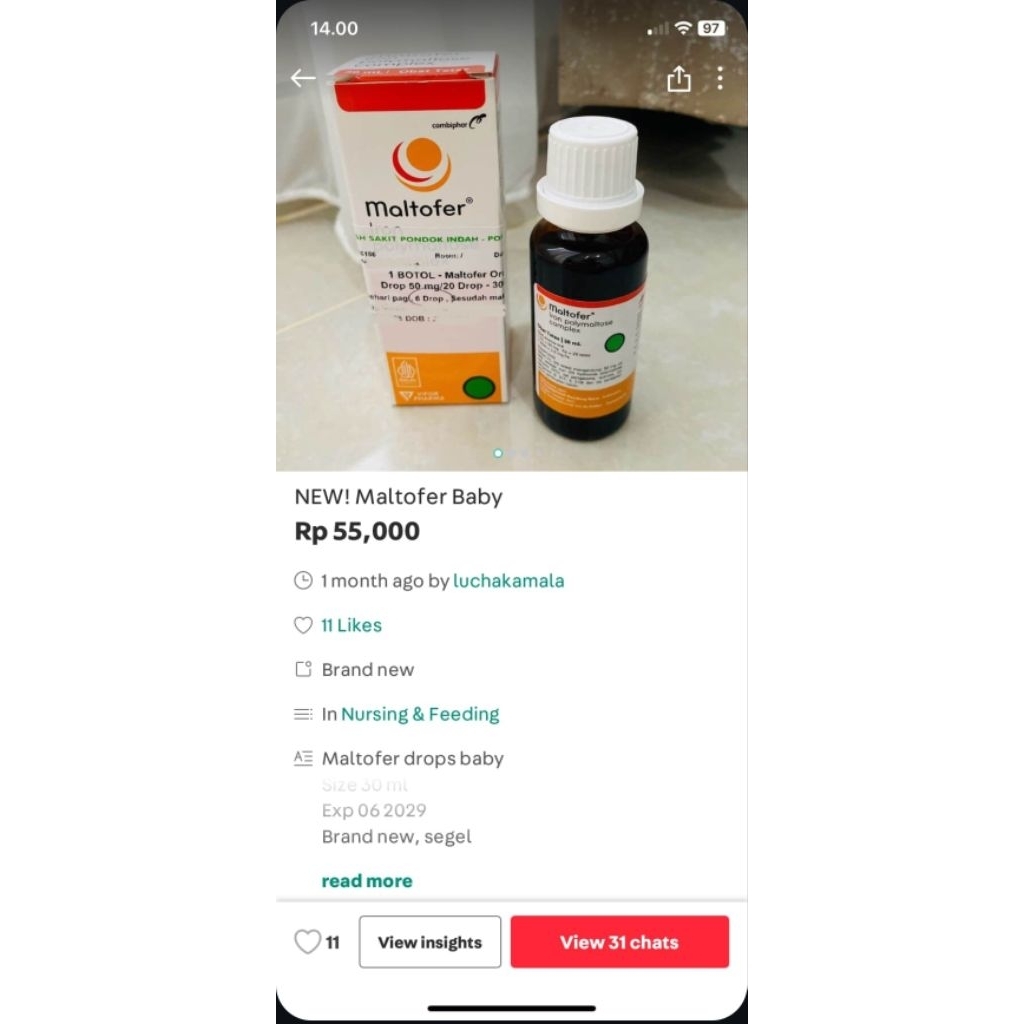Go back using the arrow icon

pos(303,78)
